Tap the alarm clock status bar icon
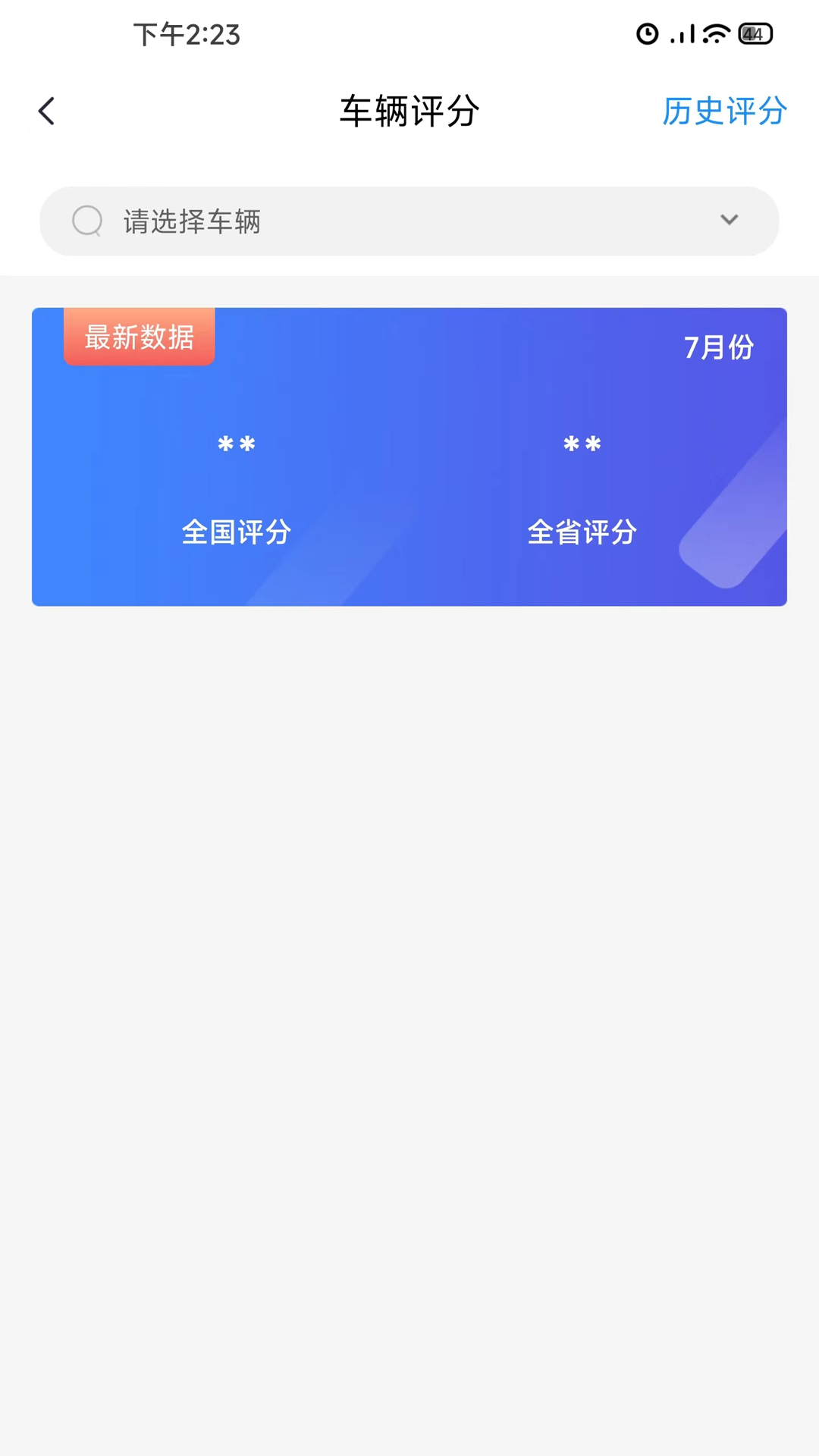 (x=647, y=34)
